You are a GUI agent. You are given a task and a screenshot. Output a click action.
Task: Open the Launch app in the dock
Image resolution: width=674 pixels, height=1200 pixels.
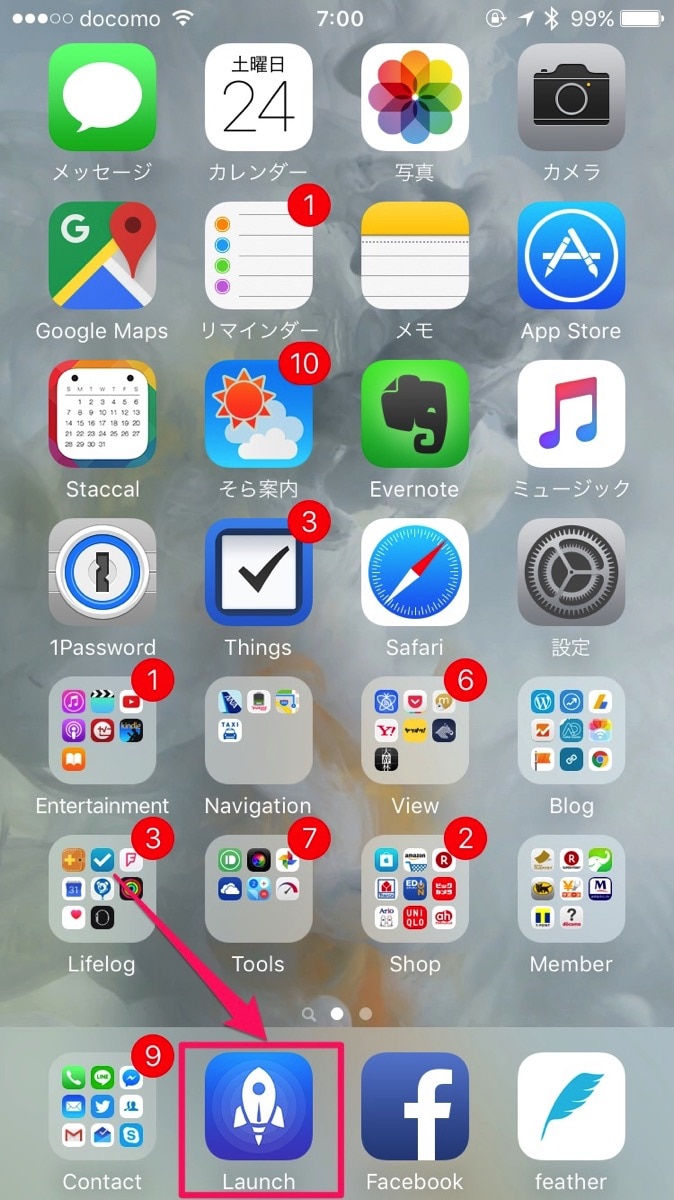point(258,1105)
